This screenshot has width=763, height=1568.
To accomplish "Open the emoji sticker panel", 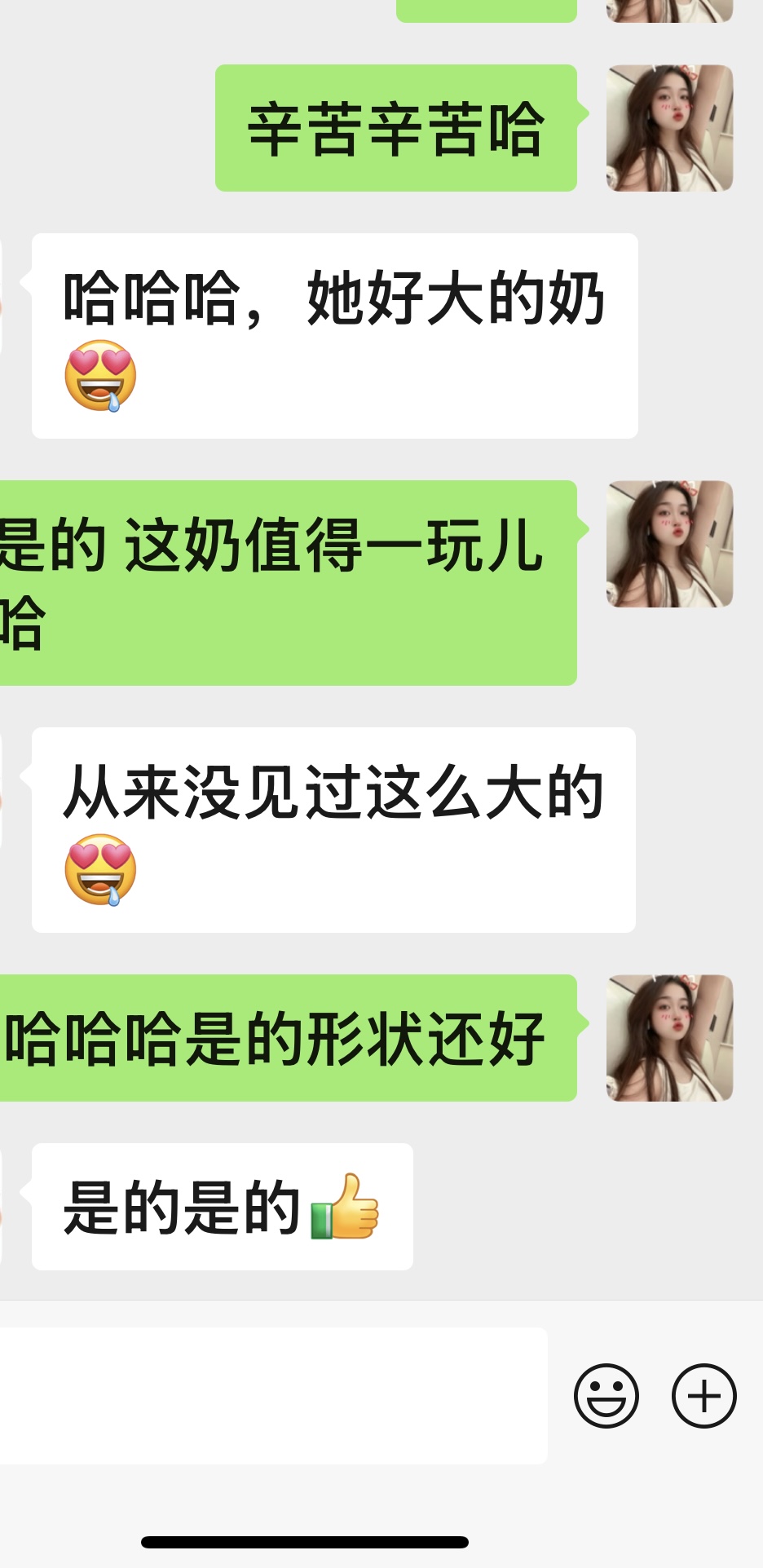I will click(x=606, y=1395).
